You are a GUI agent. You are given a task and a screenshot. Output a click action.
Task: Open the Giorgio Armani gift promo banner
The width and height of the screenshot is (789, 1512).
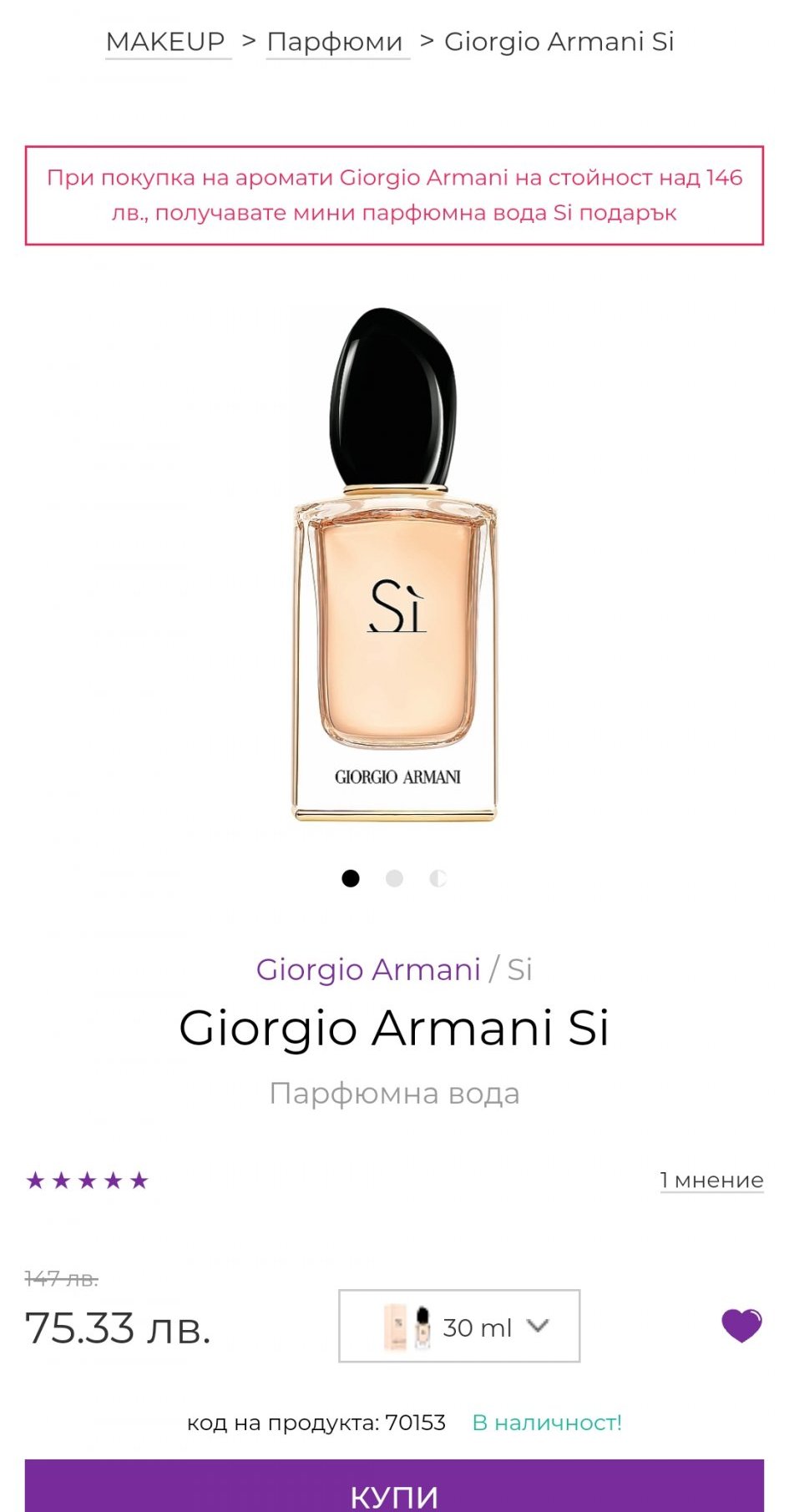coord(394,195)
